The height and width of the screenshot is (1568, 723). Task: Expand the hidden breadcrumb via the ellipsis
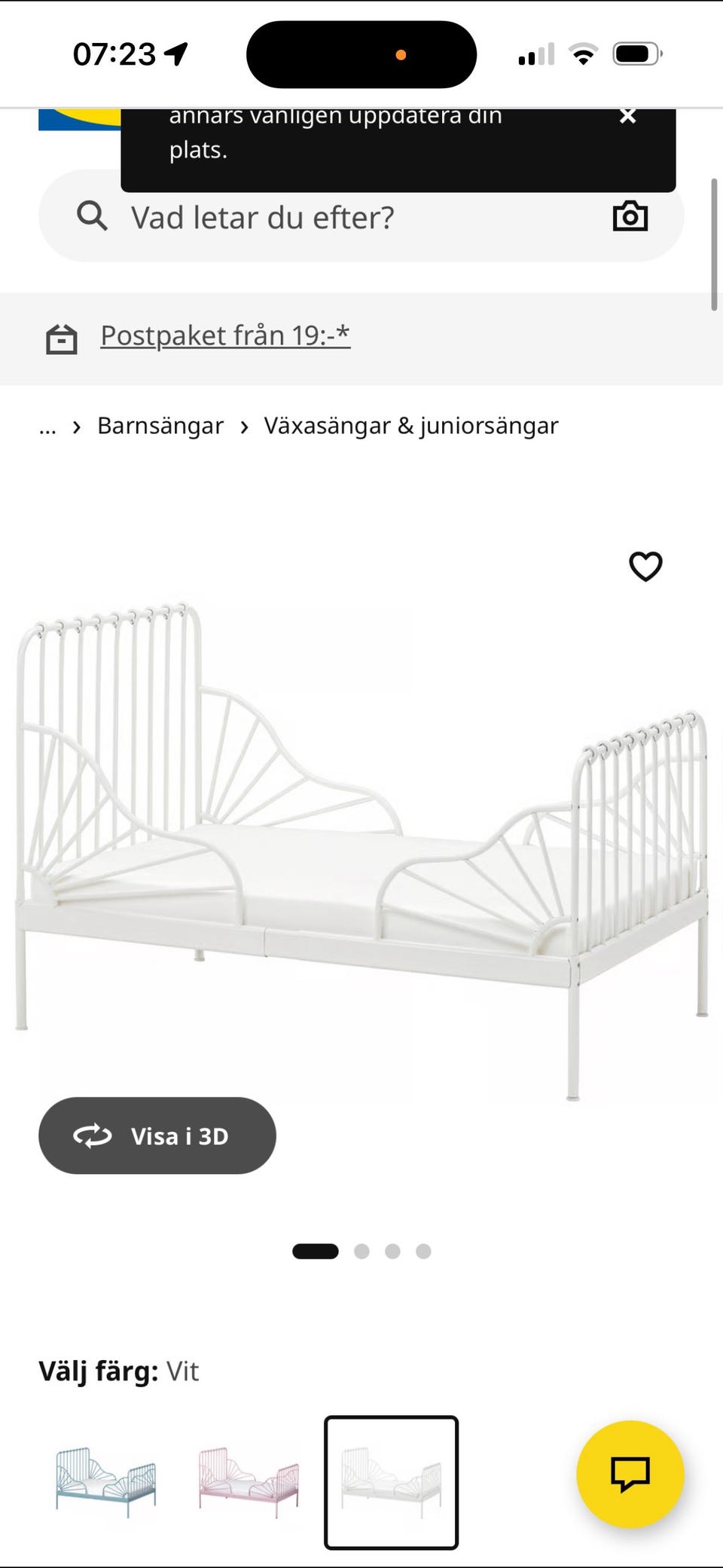[x=47, y=426]
